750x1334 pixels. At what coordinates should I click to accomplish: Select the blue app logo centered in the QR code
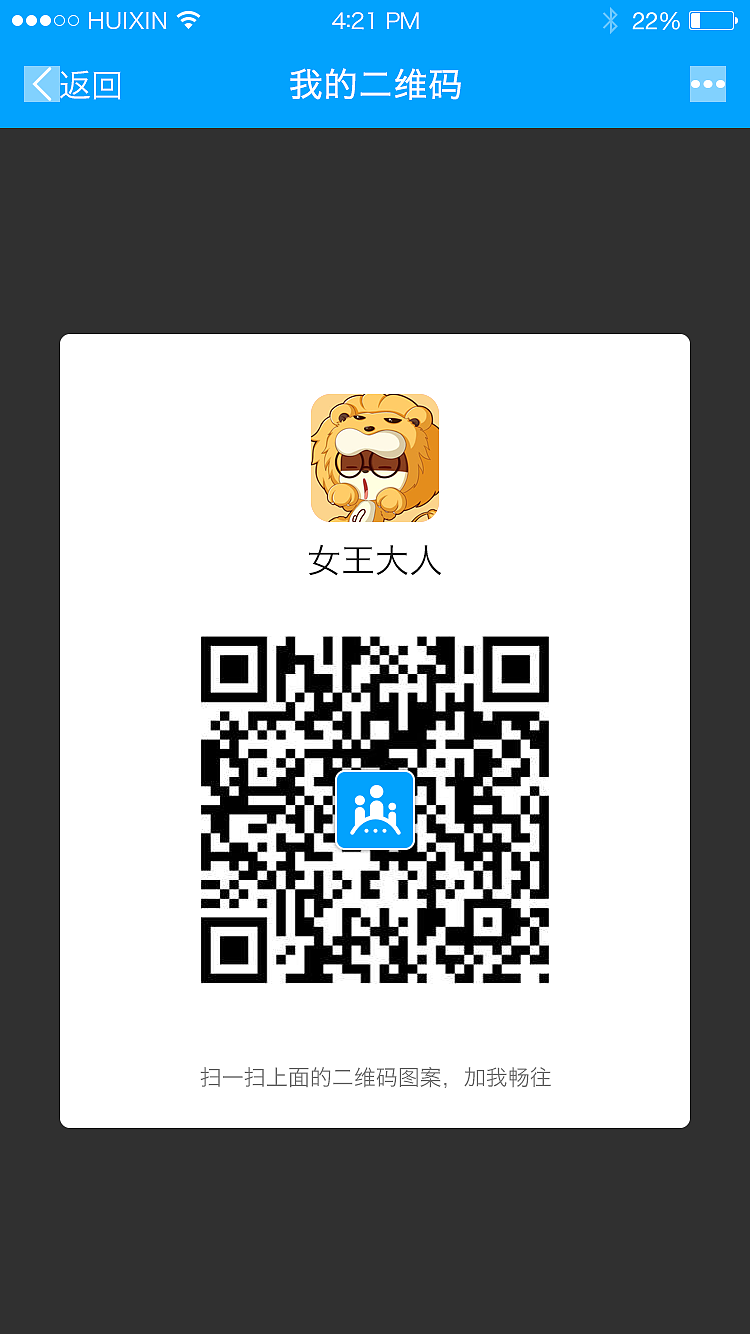375,809
